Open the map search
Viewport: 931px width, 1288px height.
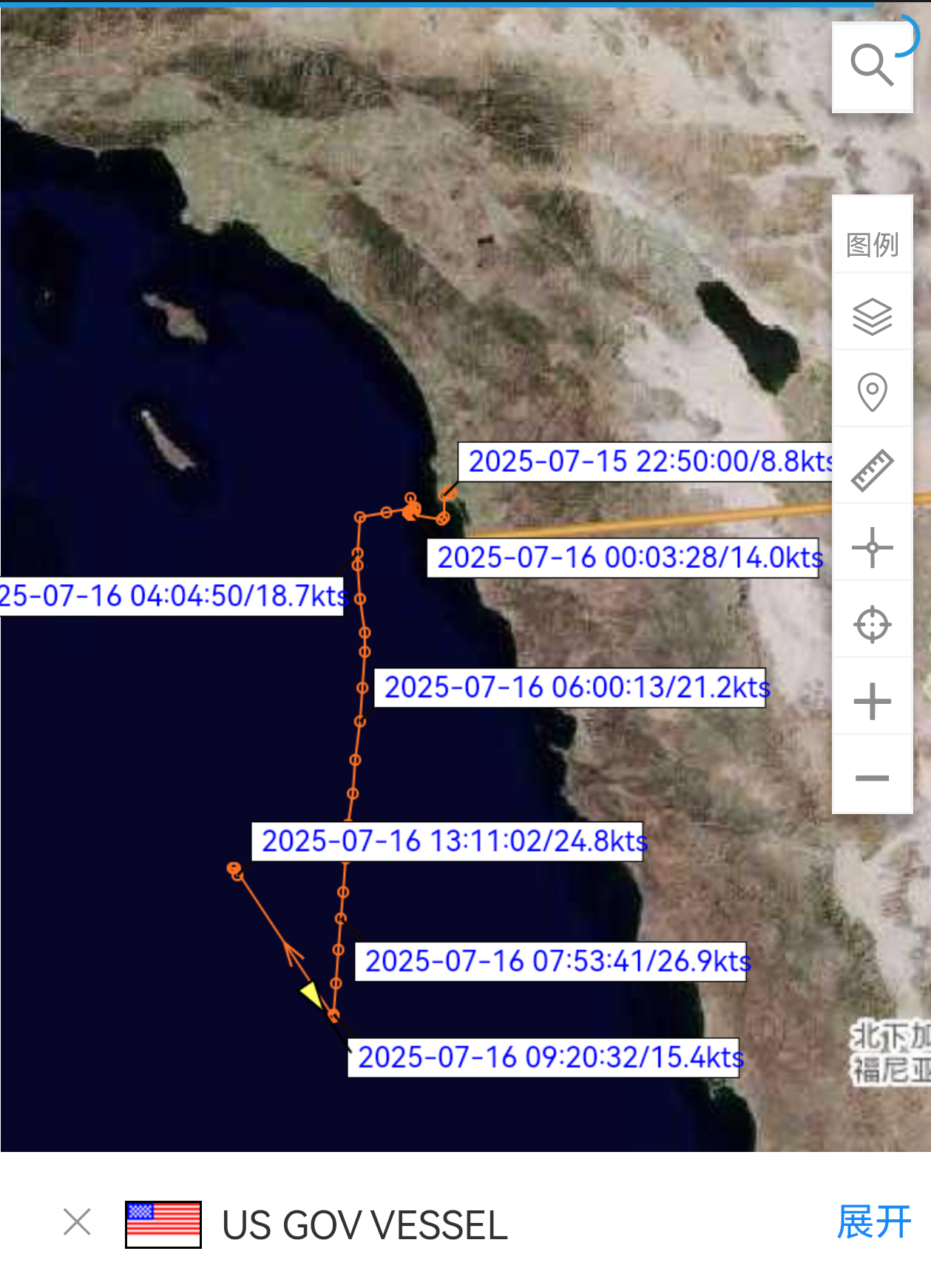point(872,67)
